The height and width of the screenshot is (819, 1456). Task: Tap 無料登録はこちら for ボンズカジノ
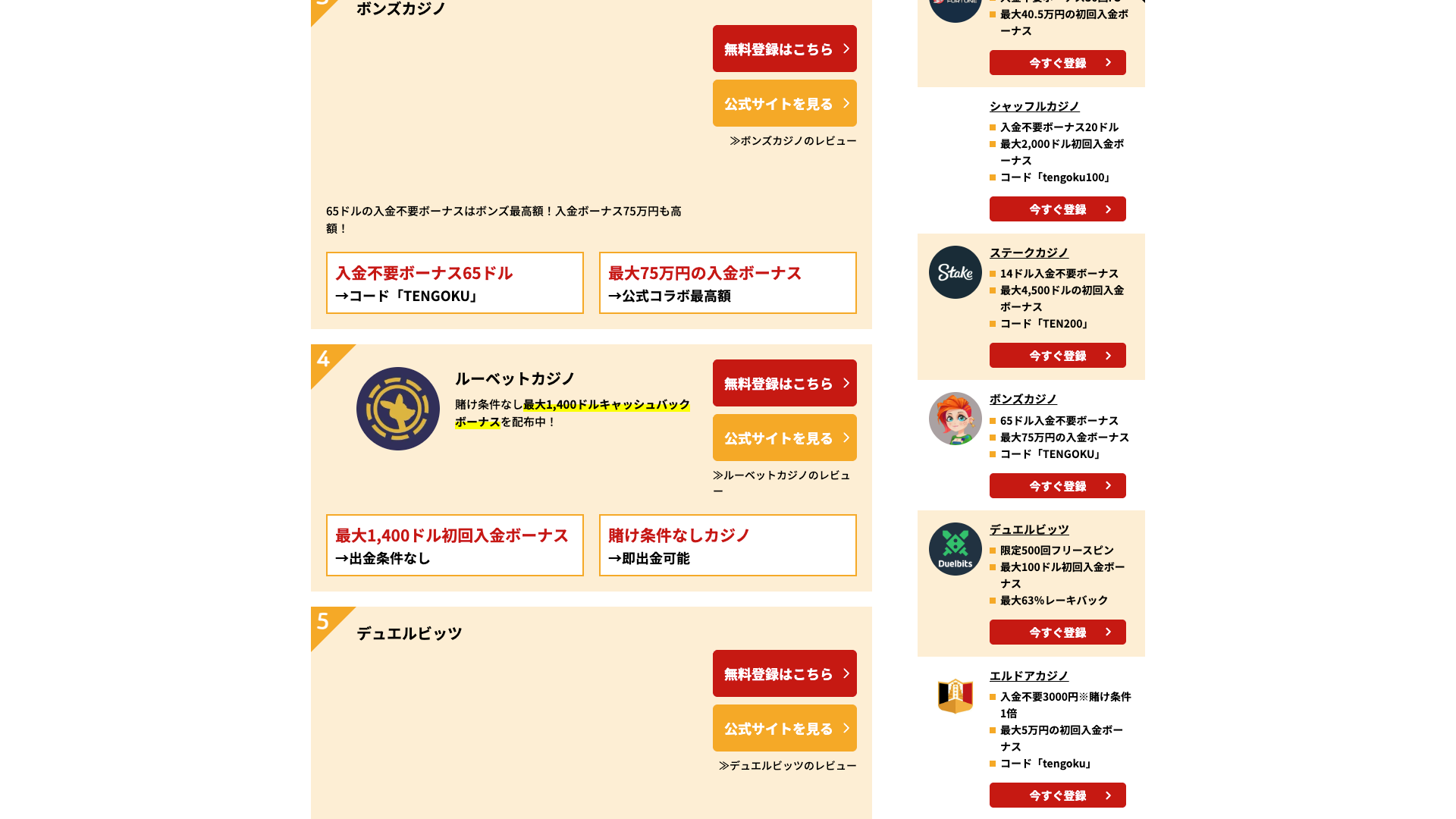click(784, 49)
